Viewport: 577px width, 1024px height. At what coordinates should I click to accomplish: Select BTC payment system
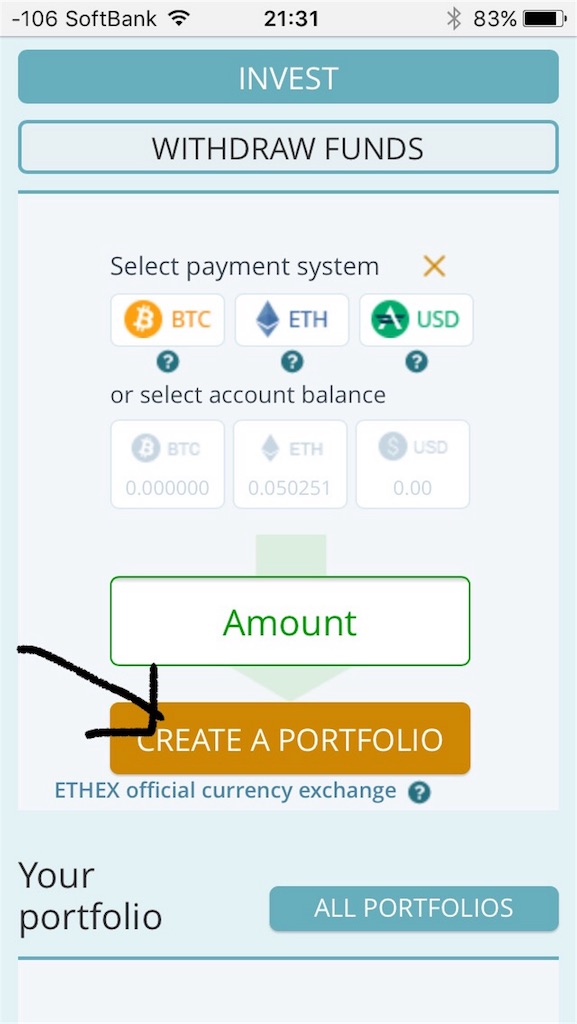(x=168, y=320)
